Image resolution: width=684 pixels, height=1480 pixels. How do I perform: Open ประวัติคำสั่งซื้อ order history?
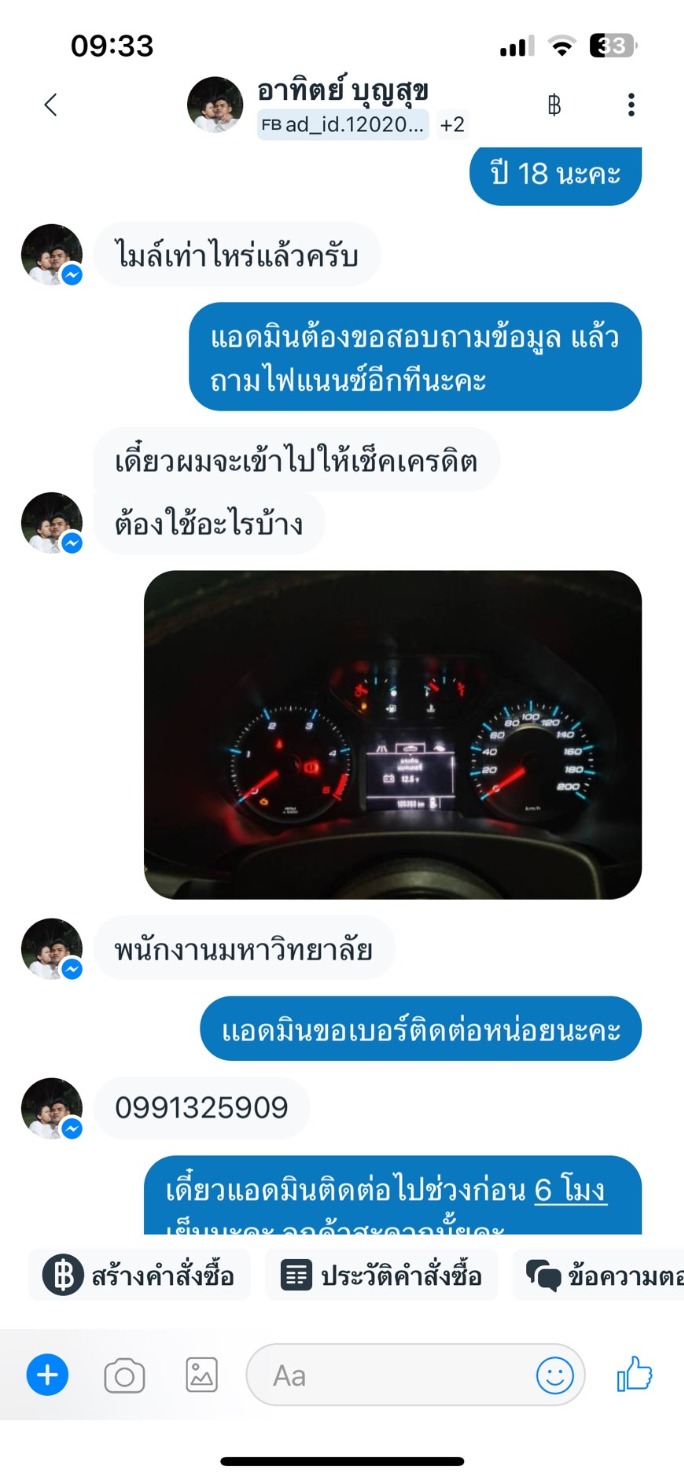click(x=381, y=1276)
